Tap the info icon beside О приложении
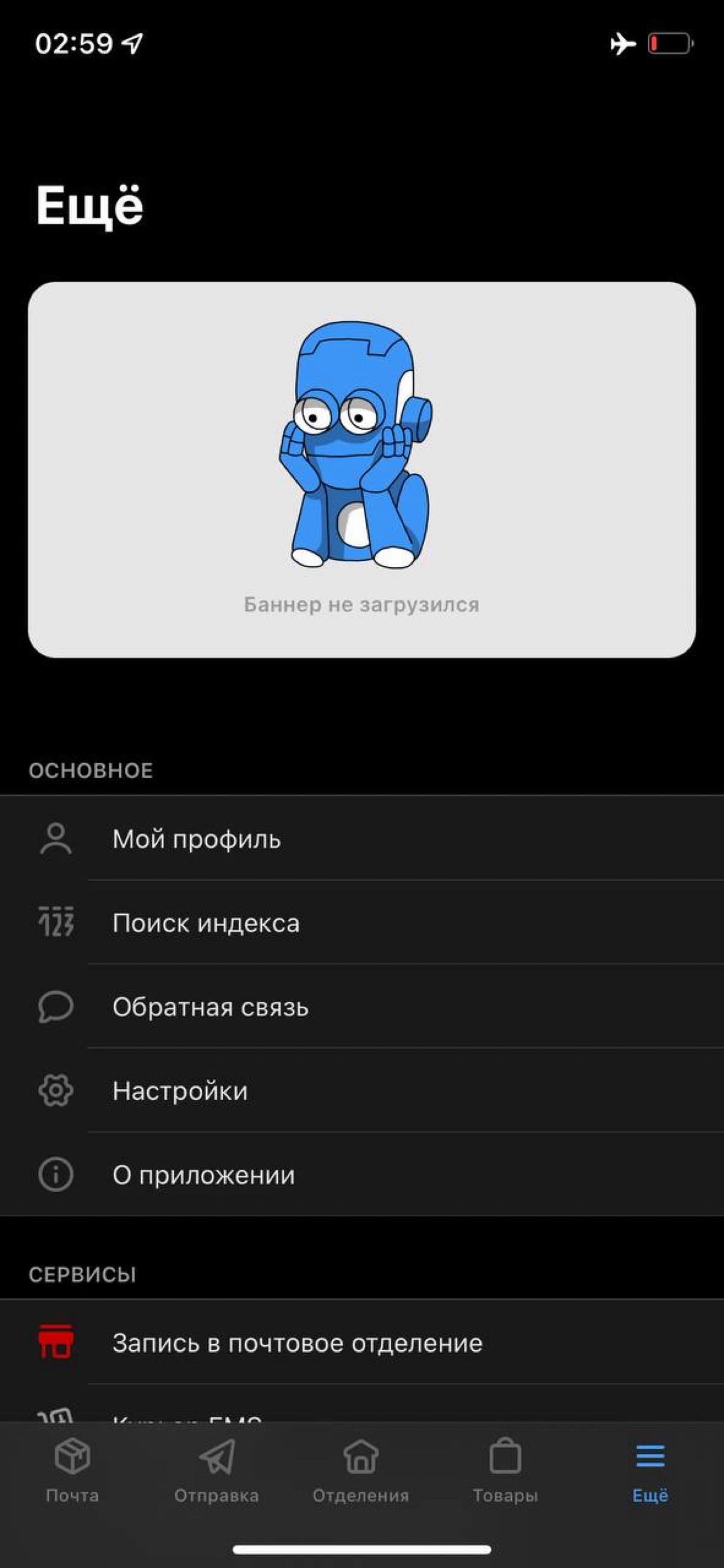This screenshot has height=1568, width=724. (x=56, y=1175)
